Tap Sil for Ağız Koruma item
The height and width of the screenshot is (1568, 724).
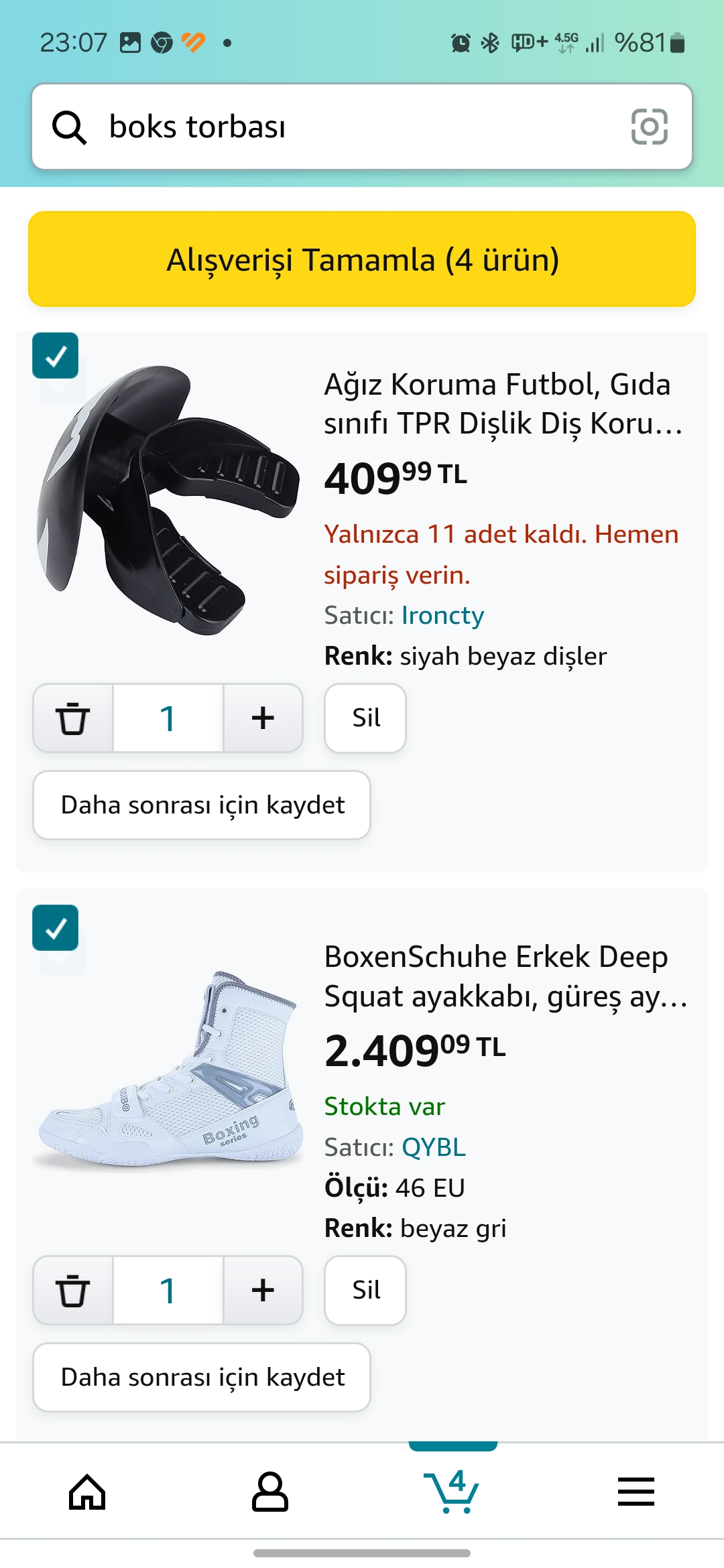(365, 718)
